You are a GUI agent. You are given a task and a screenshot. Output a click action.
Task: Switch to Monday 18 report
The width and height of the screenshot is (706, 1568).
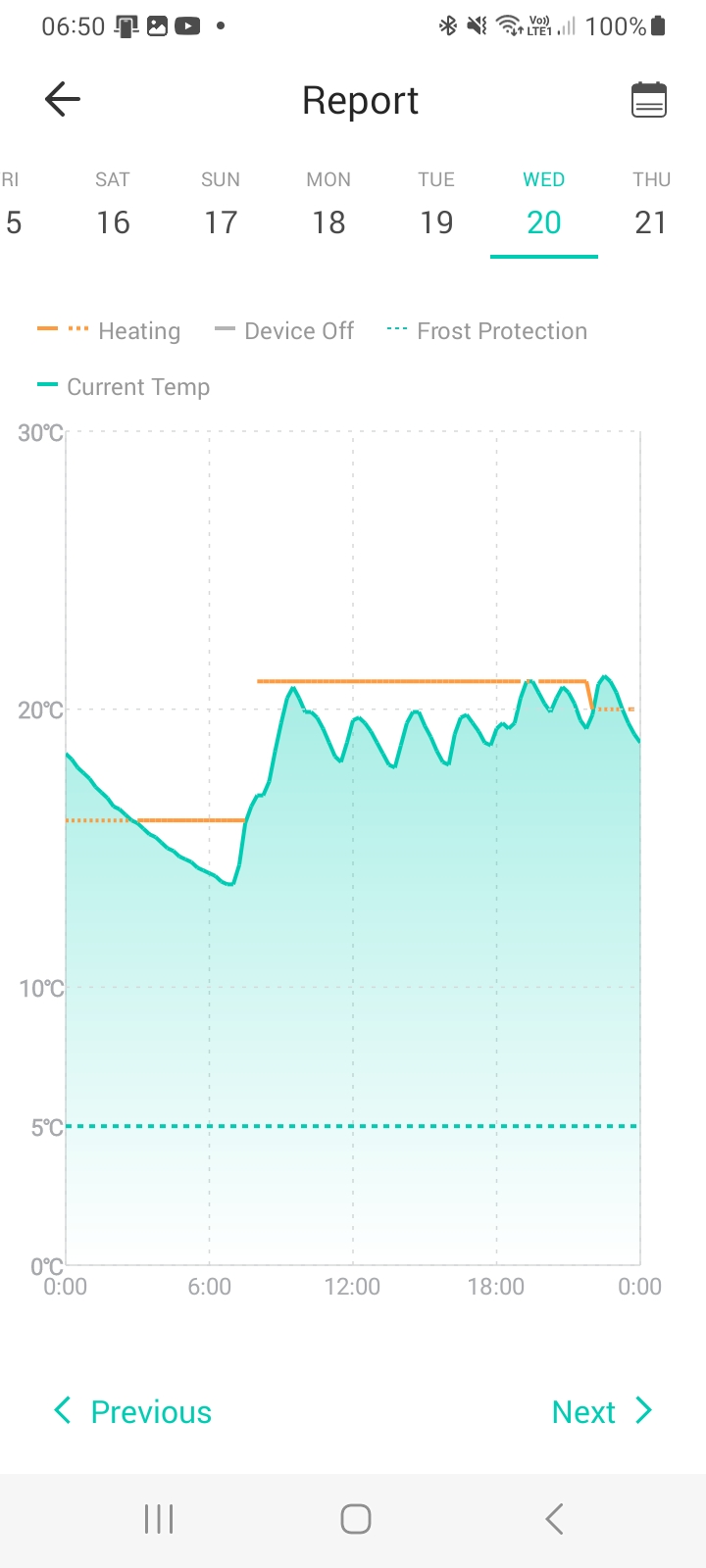(x=328, y=206)
